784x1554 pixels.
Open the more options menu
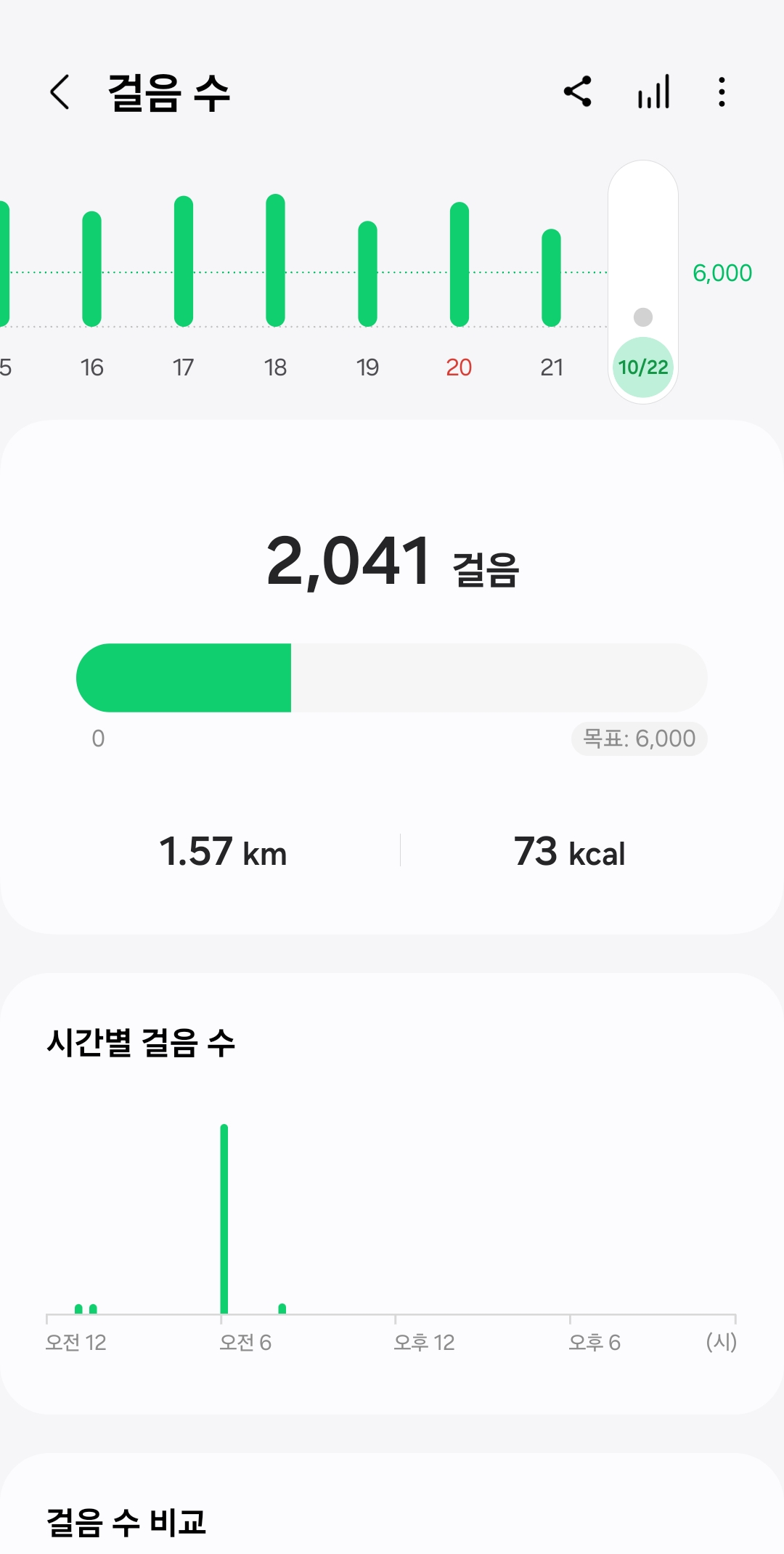[x=721, y=92]
